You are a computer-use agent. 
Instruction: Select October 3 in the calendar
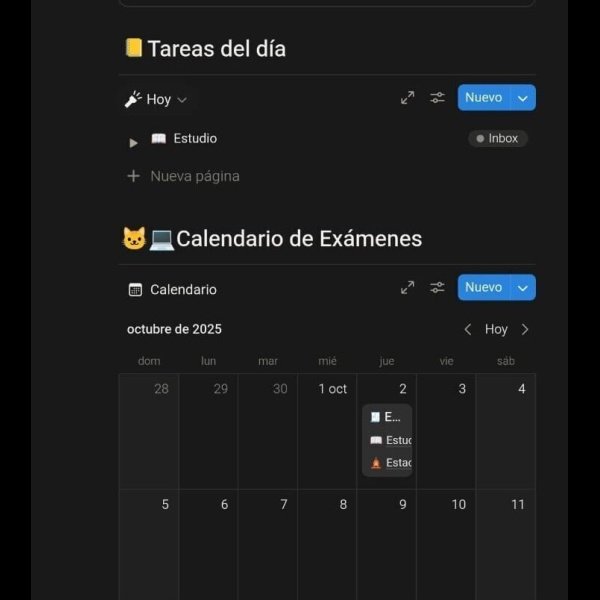tap(446, 430)
